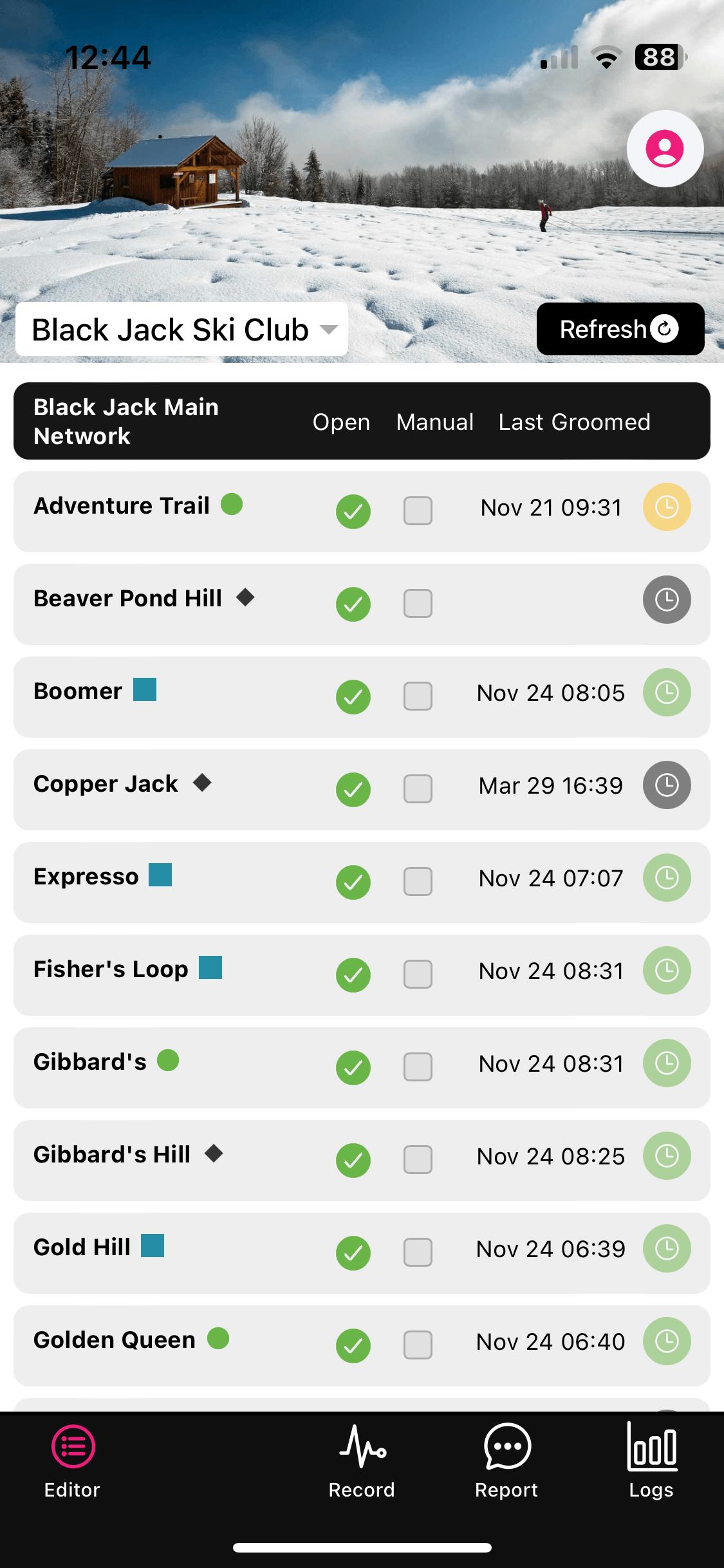The height and width of the screenshot is (1568, 724).
Task: Check the Manual box for Beaver Pond Hill
Action: (418, 604)
